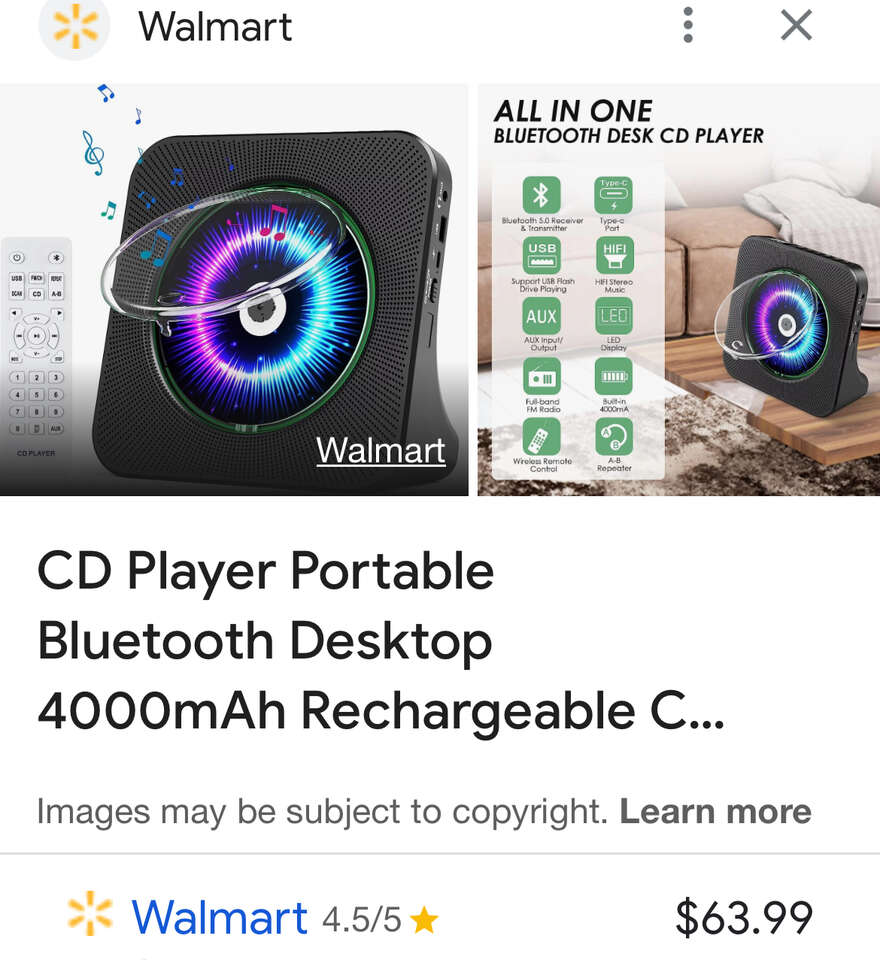Image resolution: width=880 pixels, height=960 pixels.
Task: Open the CD Player Portable Bluetooth title
Action: pos(380,641)
